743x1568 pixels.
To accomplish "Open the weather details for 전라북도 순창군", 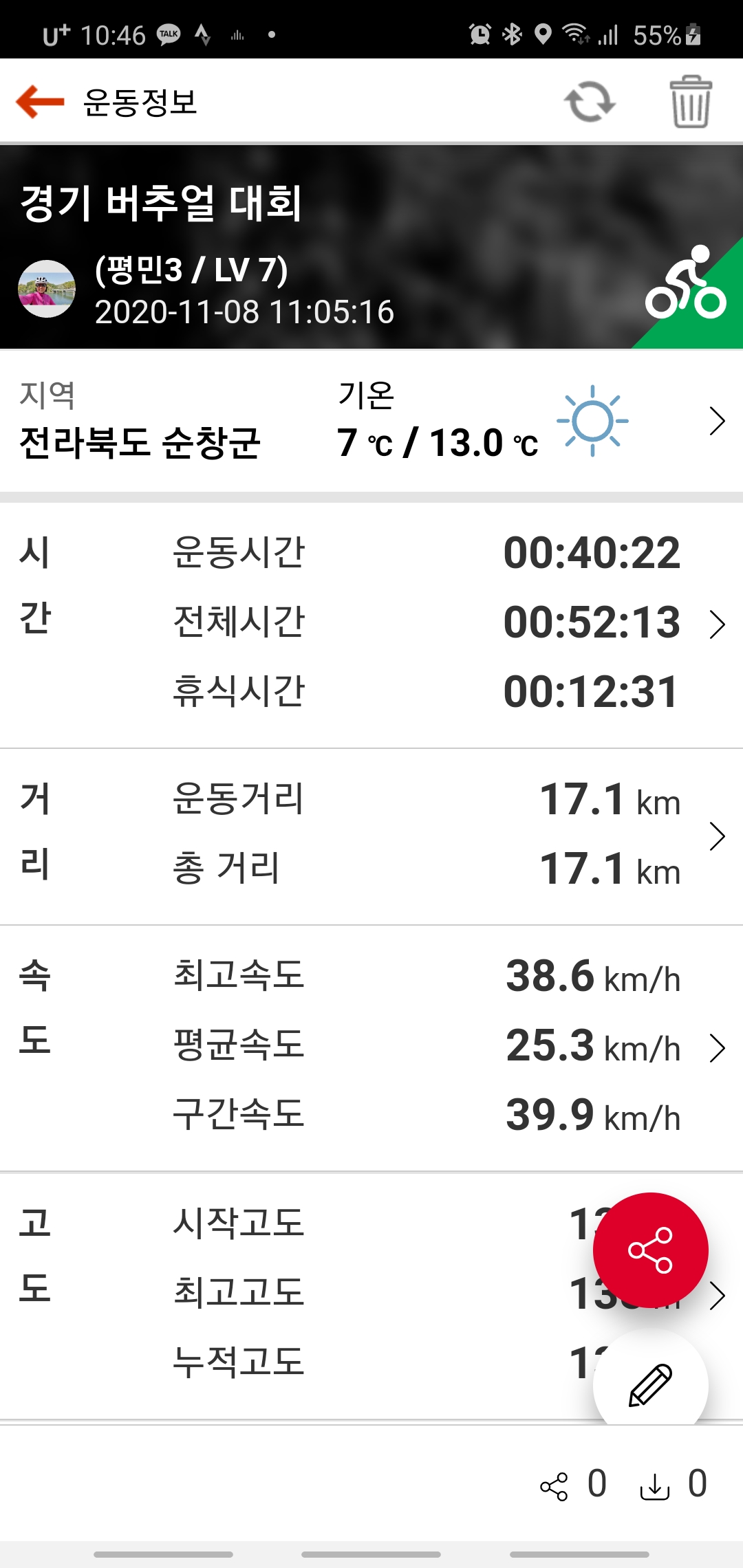I will click(717, 421).
